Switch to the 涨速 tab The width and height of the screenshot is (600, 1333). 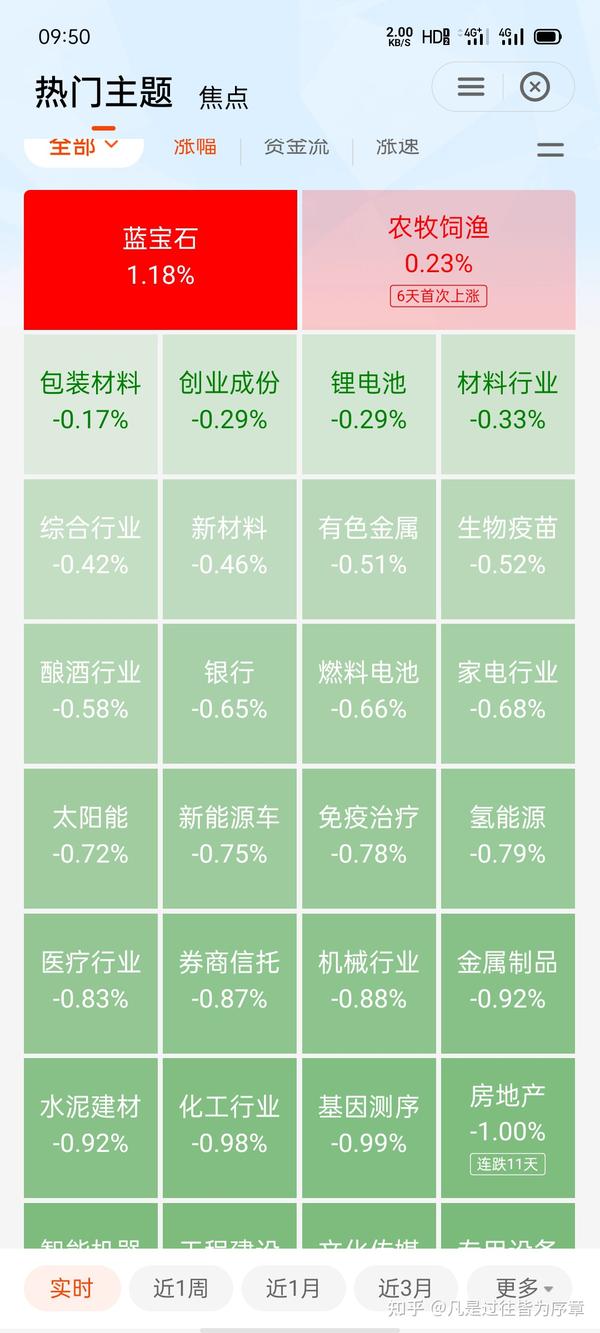(397, 146)
